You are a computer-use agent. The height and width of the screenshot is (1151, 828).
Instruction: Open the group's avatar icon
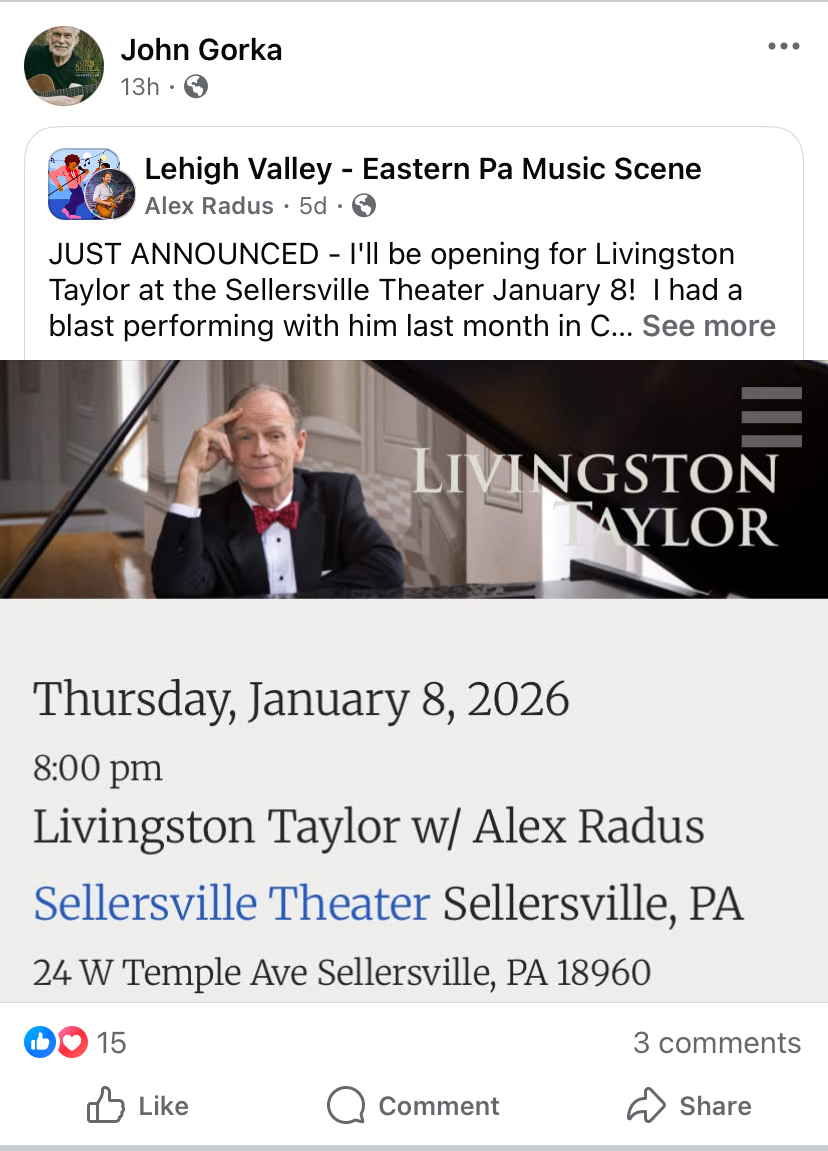(x=91, y=184)
